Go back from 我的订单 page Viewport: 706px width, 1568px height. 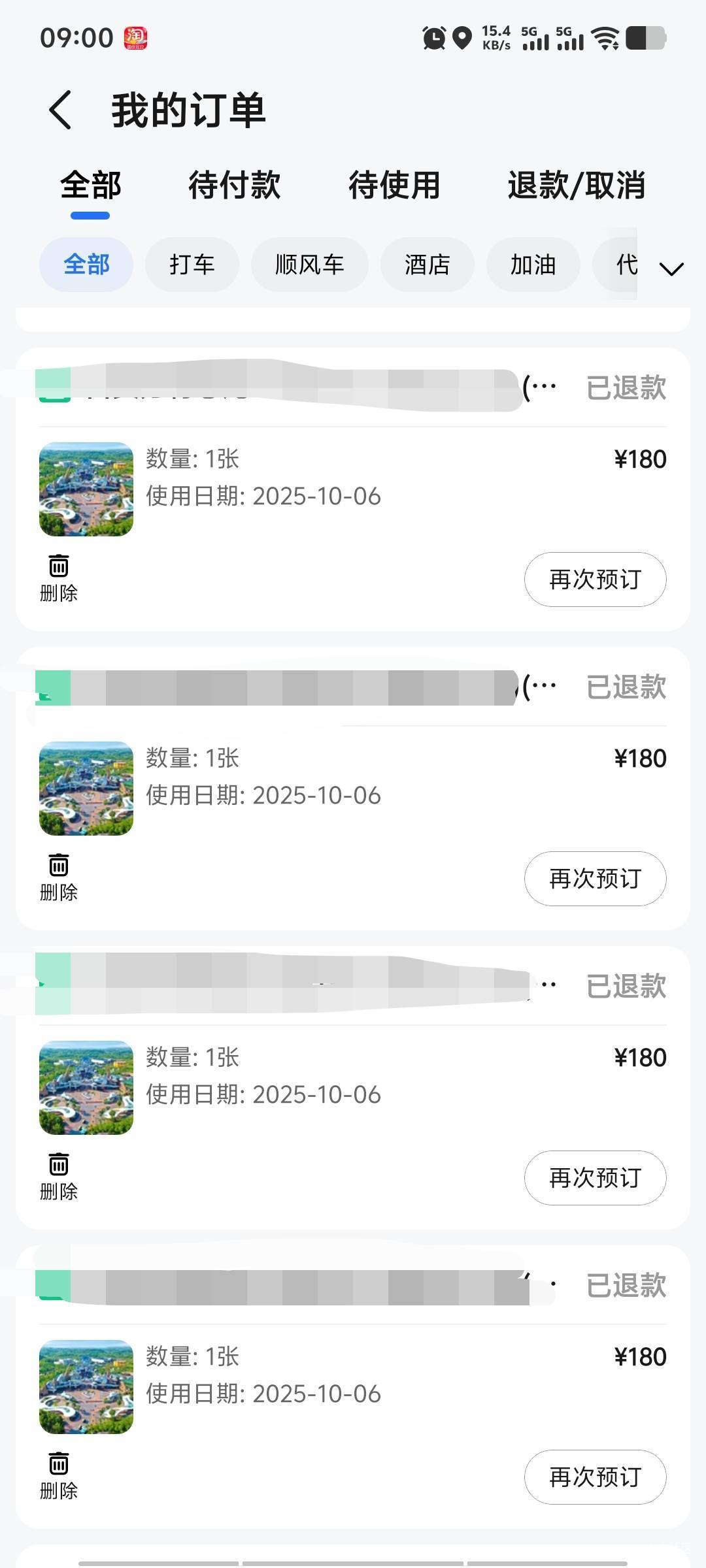coord(60,110)
